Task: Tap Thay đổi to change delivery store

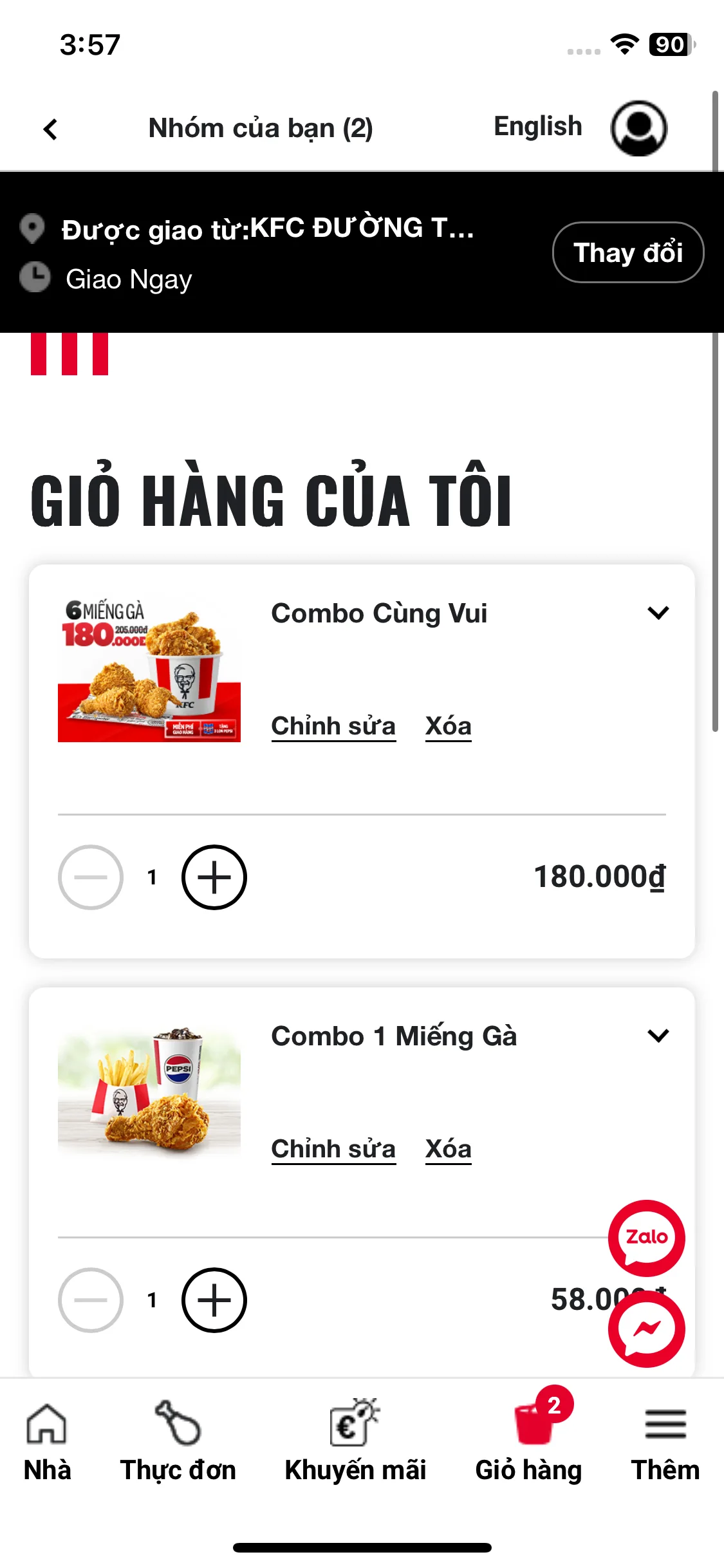Action: [x=627, y=252]
